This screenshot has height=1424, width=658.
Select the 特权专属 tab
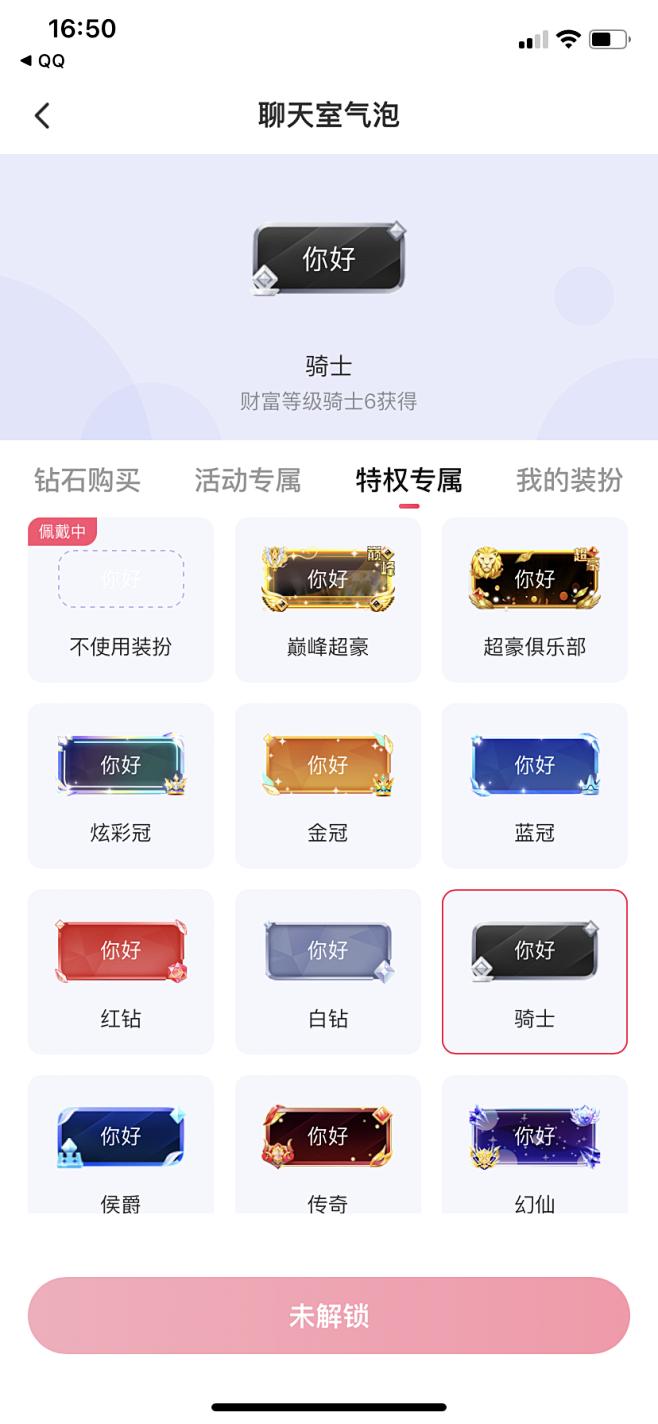pos(409,480)
